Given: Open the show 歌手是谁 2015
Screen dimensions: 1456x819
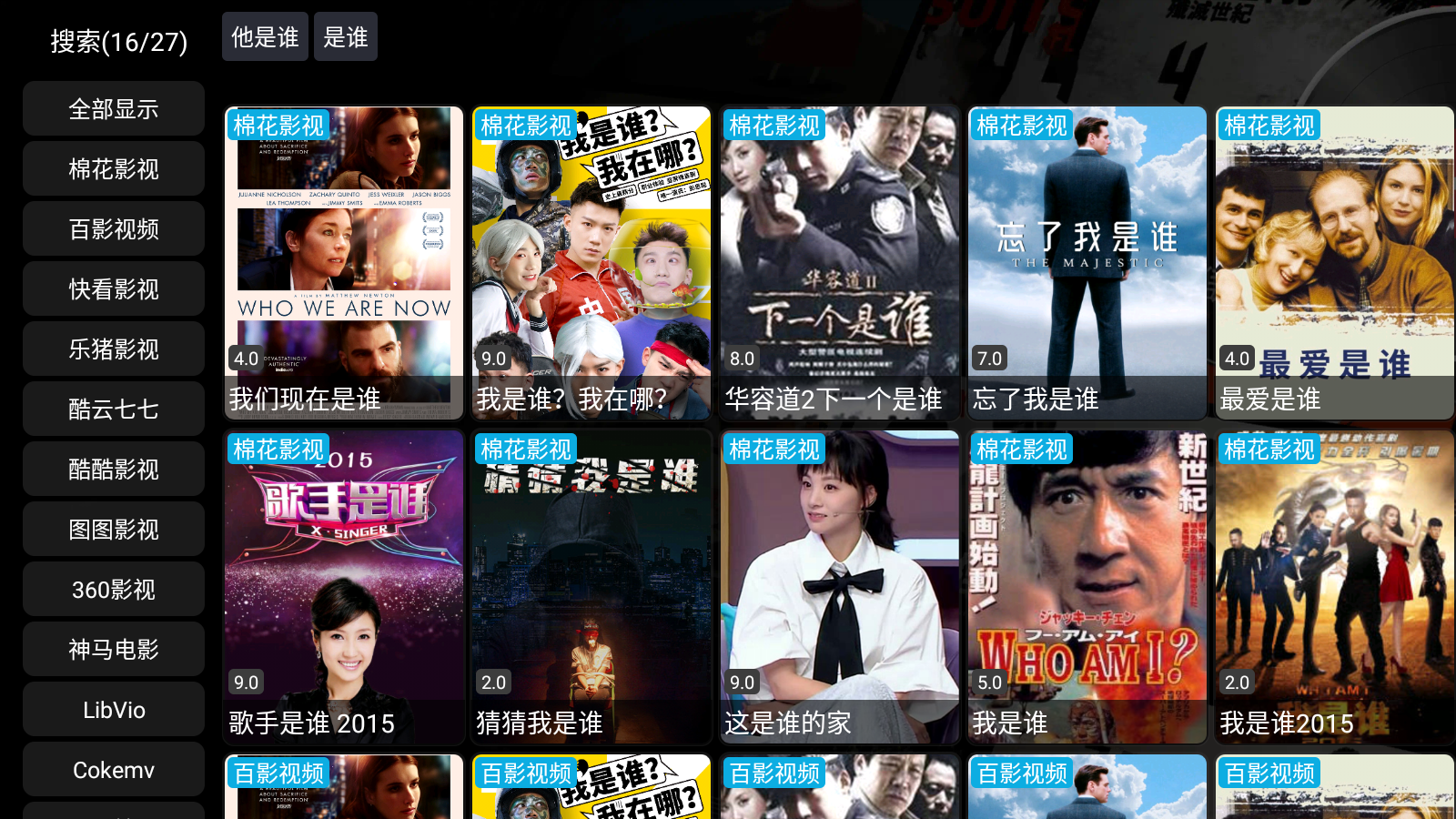Looking at the screenshot, I should click(x=344, y=587).
